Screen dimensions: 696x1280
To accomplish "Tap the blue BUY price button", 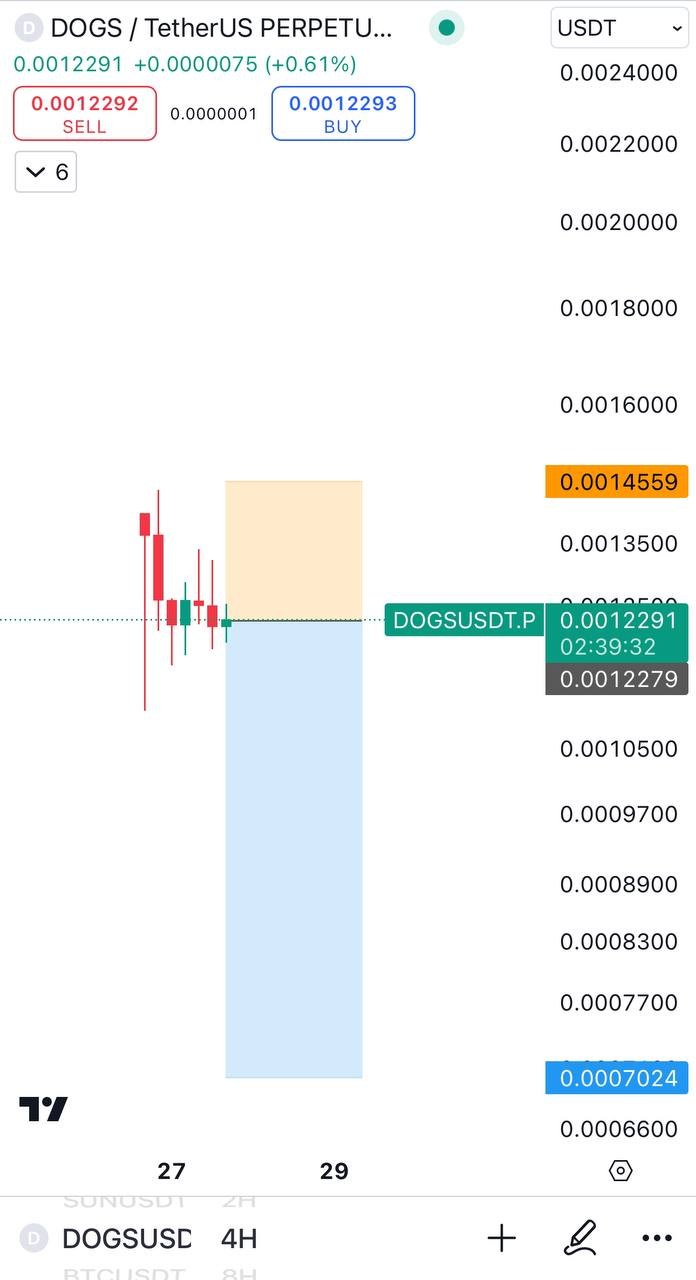I will tap(343, 113).
